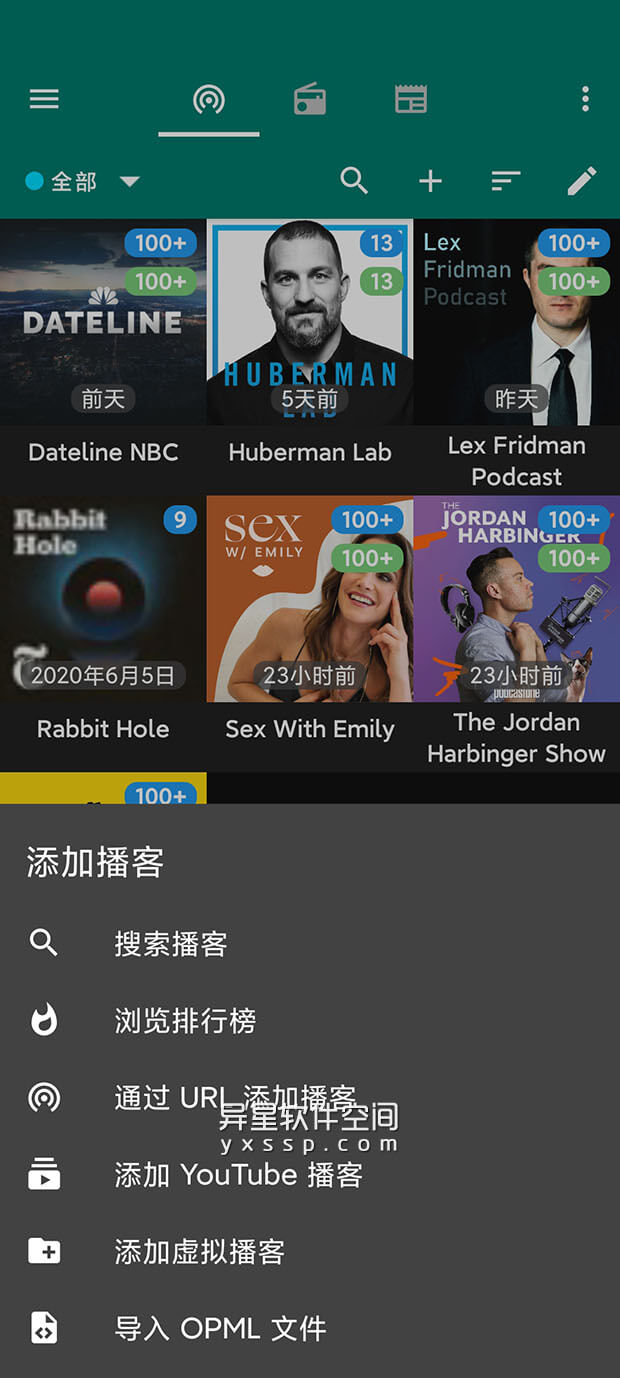Open The Jordan Harbinger Show
The image size is (620, 1378).
click(516, 599)
